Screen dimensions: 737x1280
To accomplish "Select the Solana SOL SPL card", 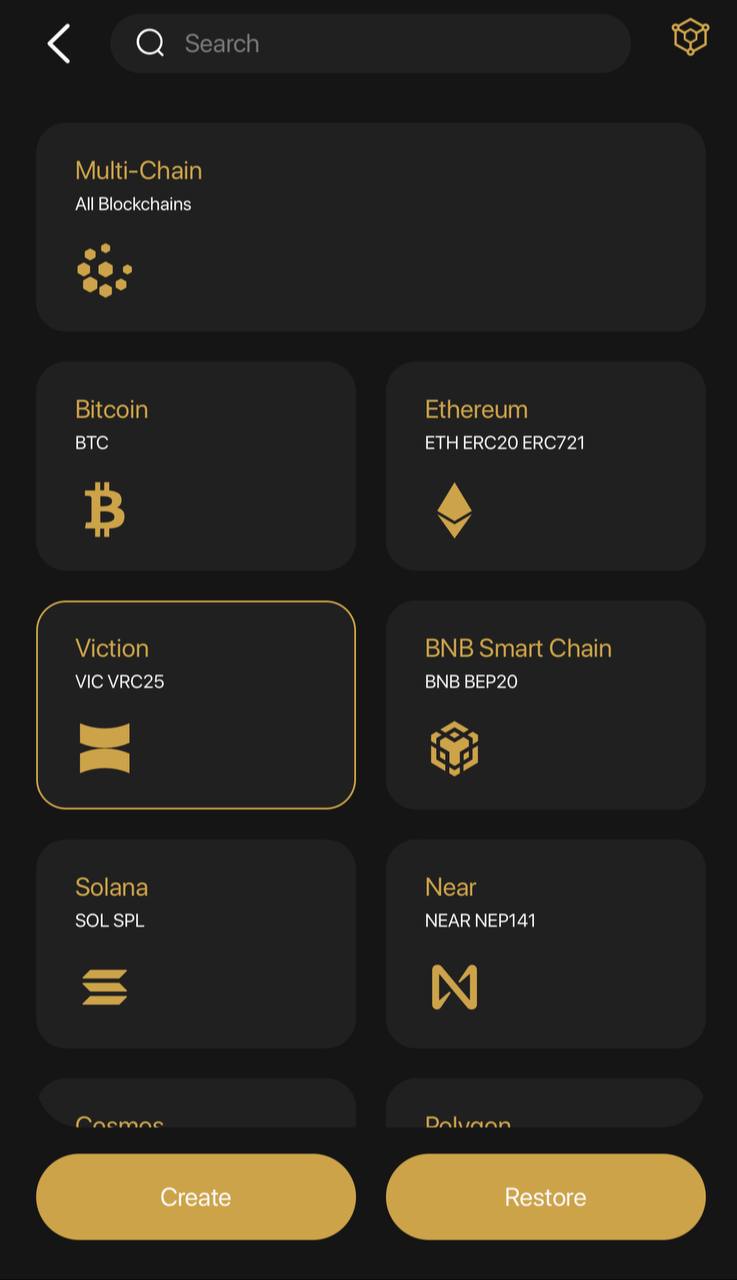I will [196, 944].
